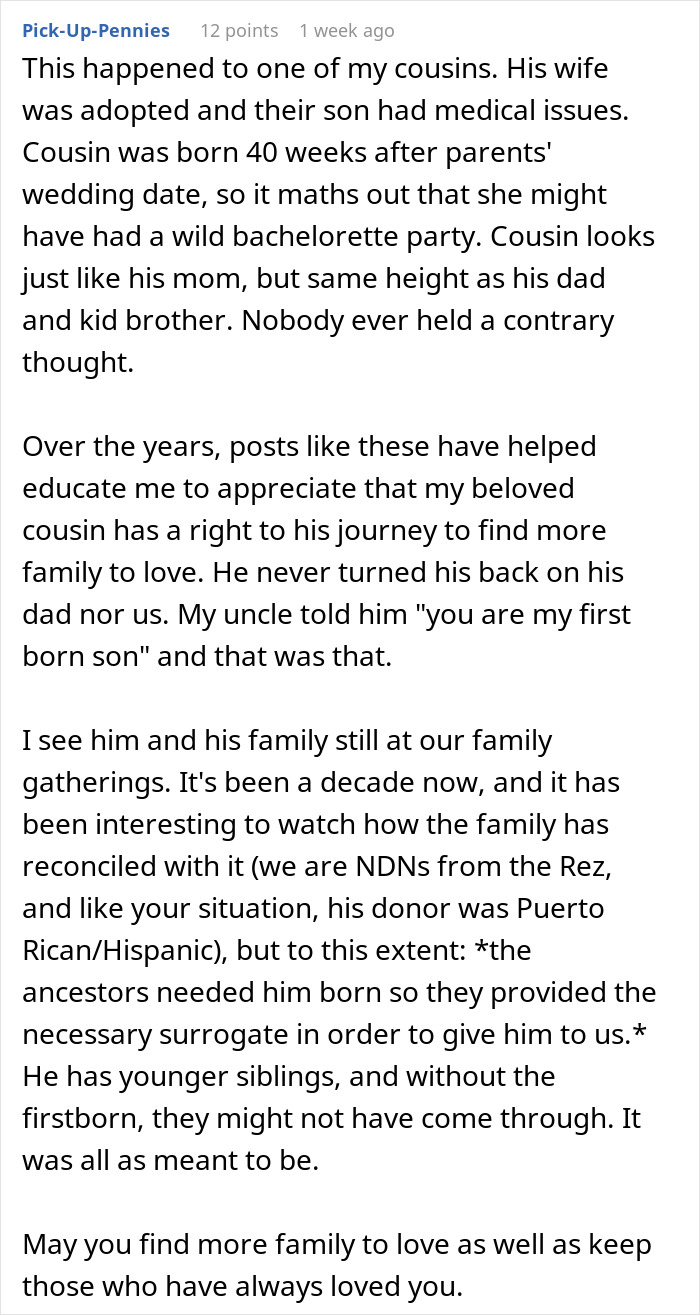Open Pick-Up-Pennies user profile

[96, 31]
